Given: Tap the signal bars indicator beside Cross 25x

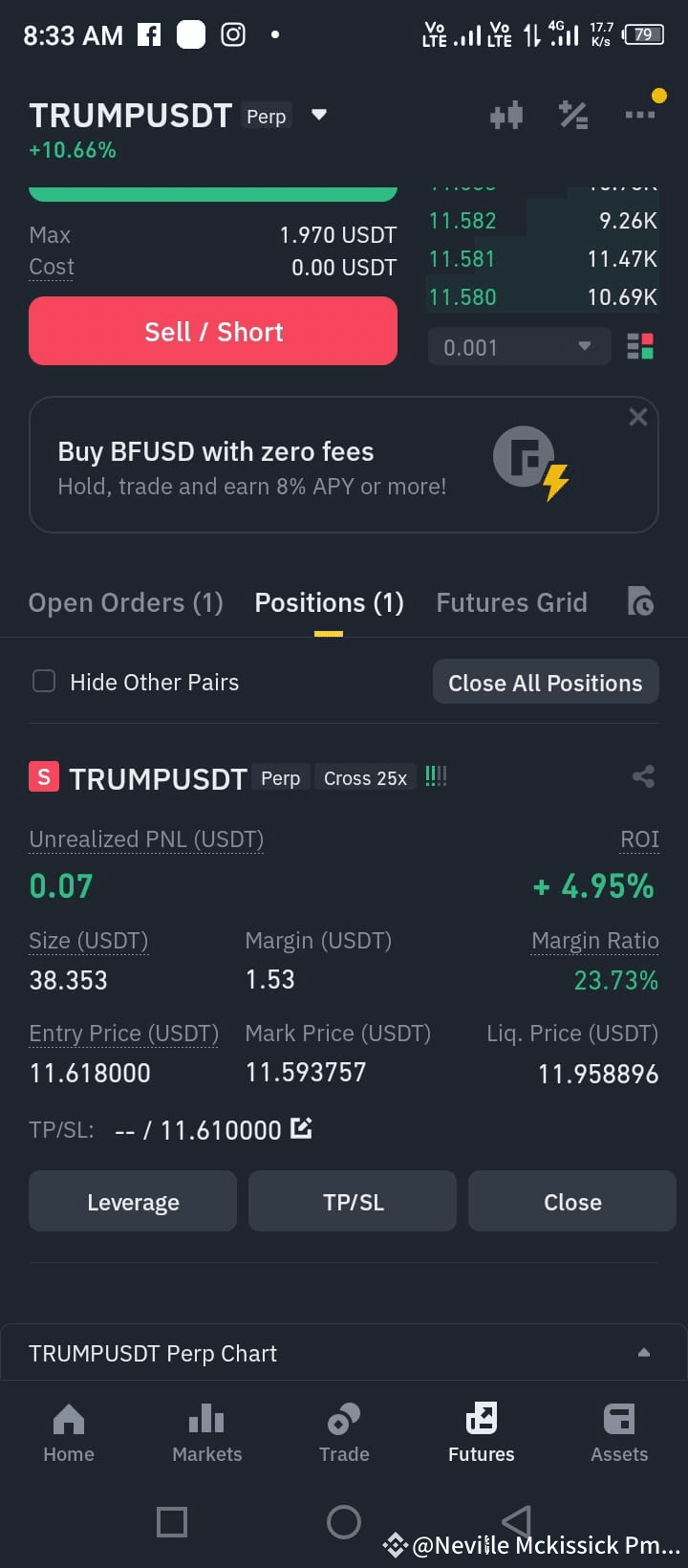Looking at the screenshot, I should point(436,776).
